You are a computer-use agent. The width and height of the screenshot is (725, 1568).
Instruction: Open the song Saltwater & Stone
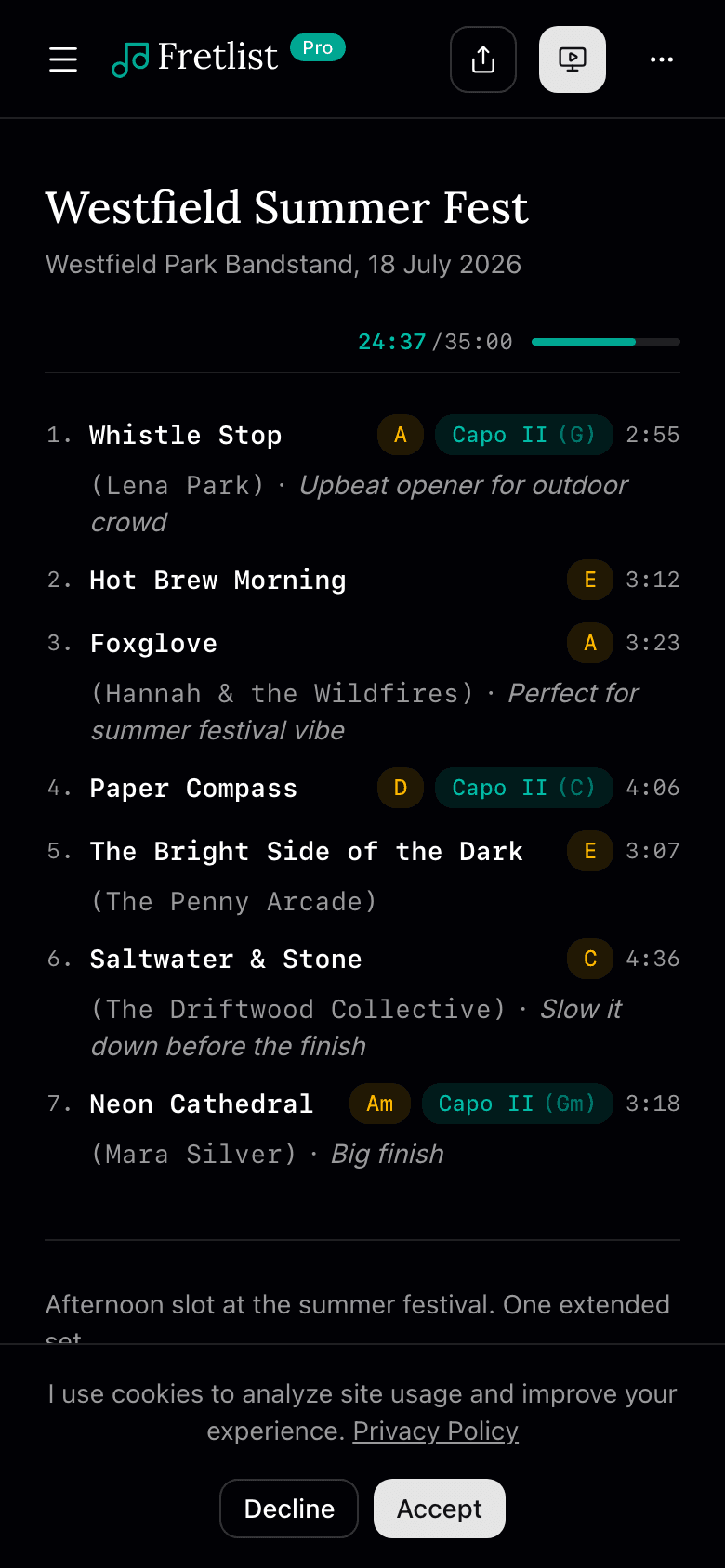tap(226, 959)
